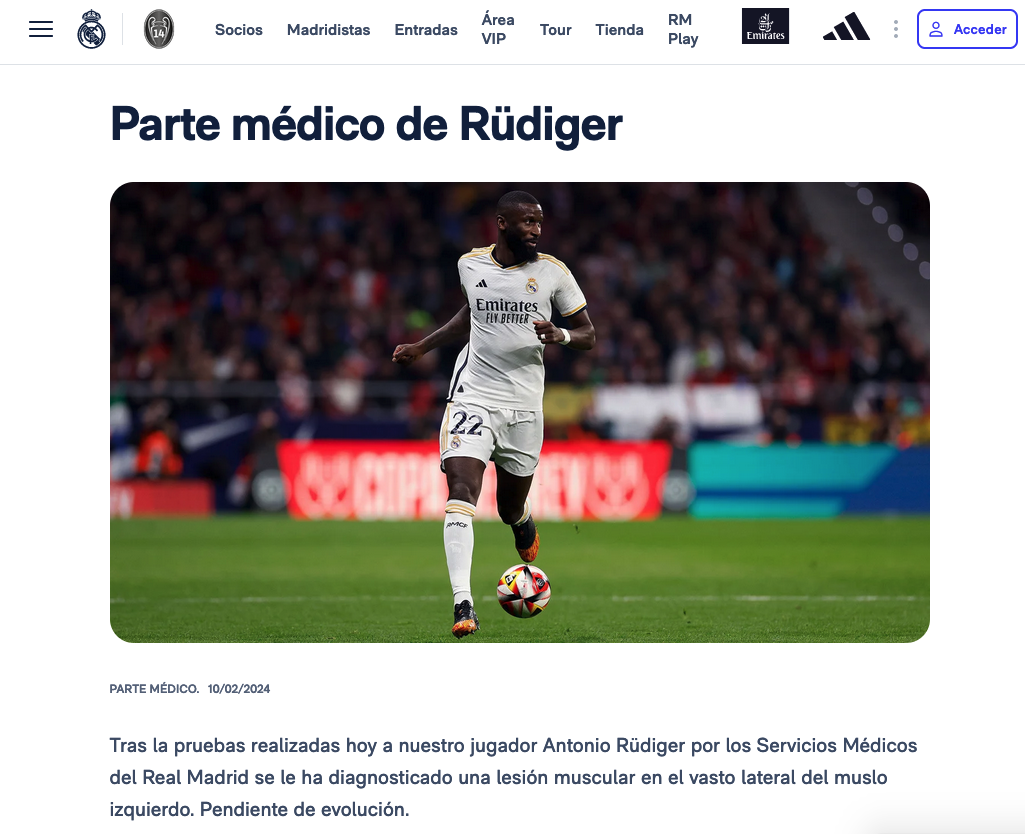Viewport: 1025px width, 834px height.
Task: Open the Socios section
Action: tap(239, 30)
